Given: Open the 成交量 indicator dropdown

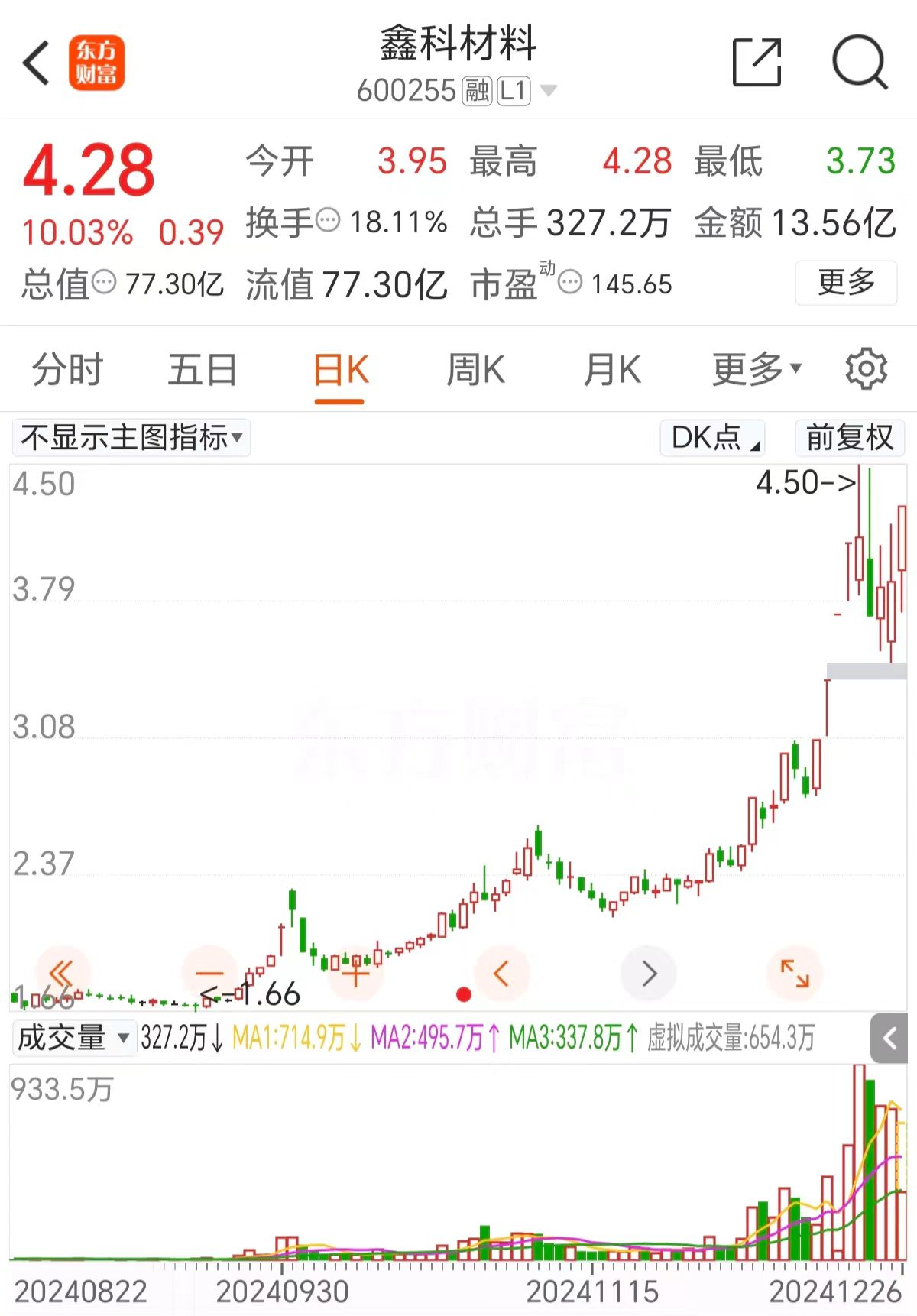Looking at the screenshot, I should [x=73, y=1039].
